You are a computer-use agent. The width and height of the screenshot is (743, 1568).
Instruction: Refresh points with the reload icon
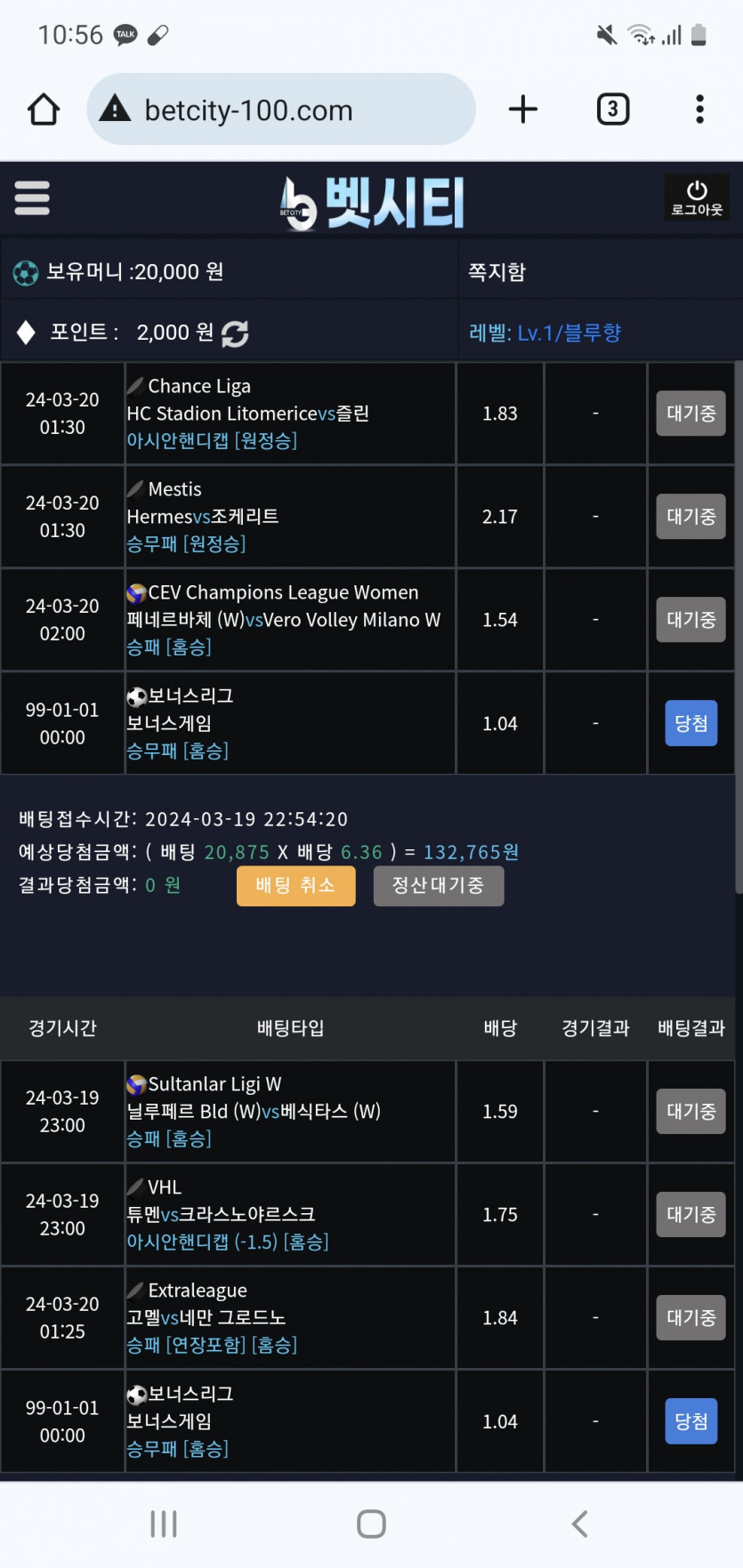[x=235, y=334]
